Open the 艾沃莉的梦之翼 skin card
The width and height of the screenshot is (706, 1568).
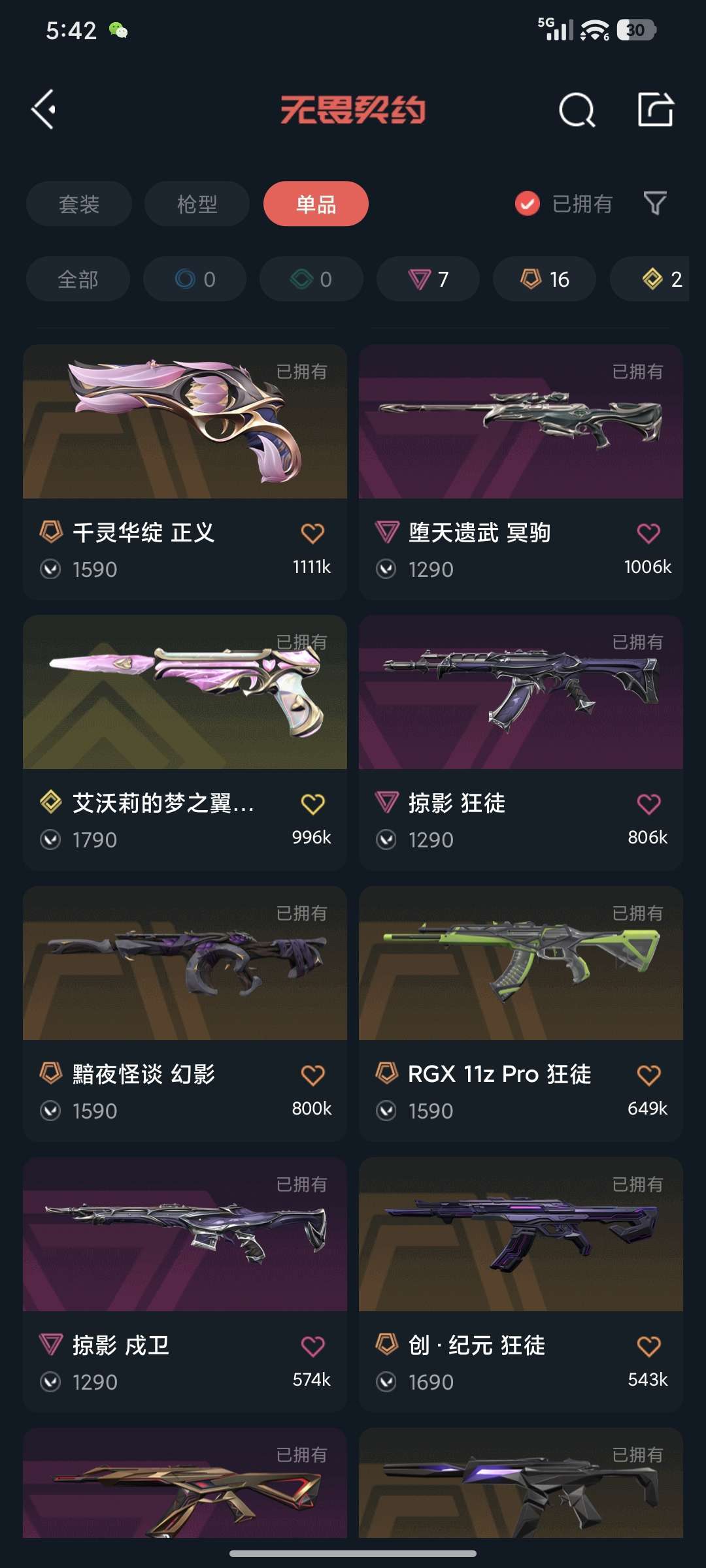coord(185,743)
